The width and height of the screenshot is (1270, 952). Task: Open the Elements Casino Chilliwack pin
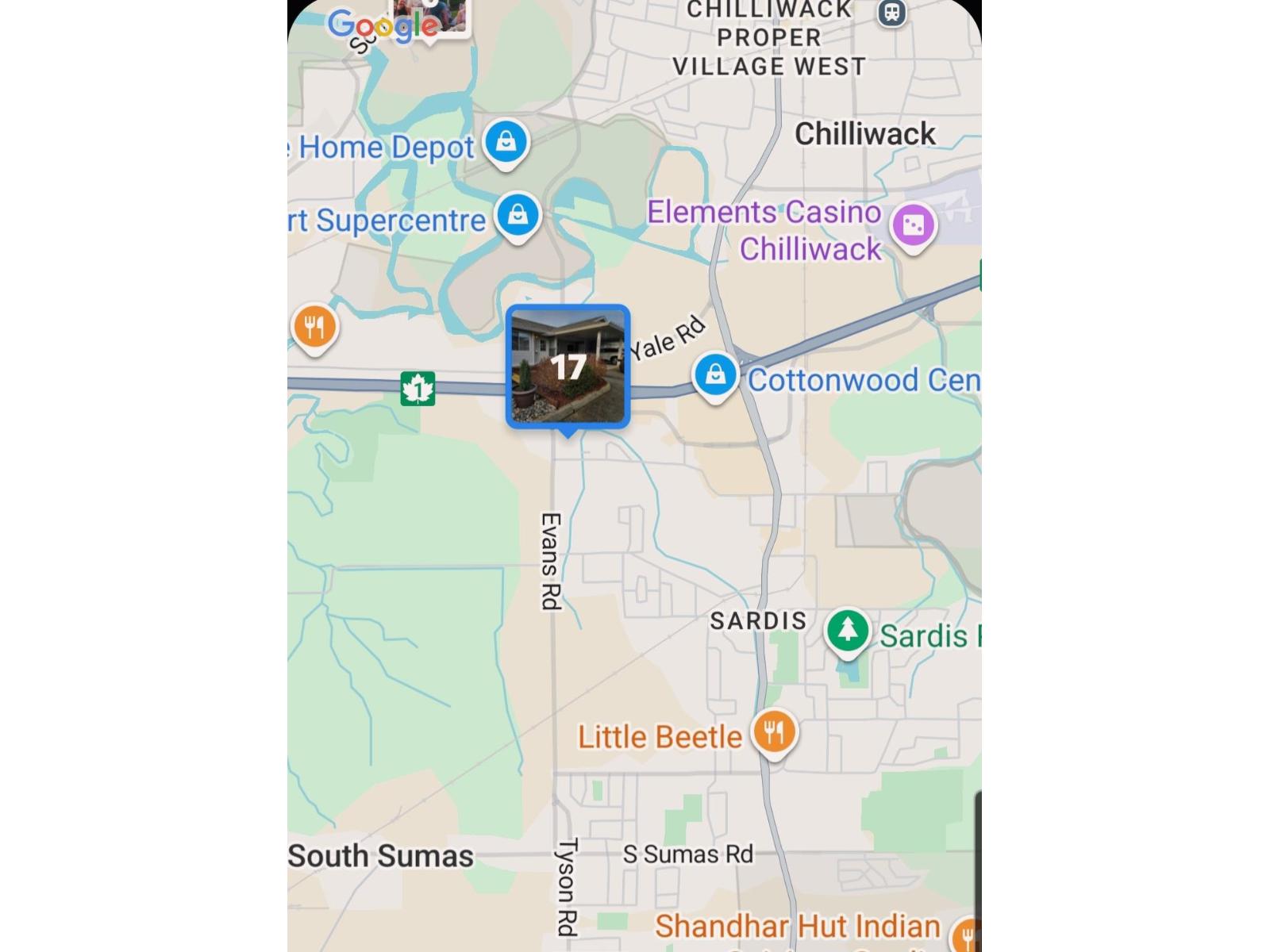(914, 226)
